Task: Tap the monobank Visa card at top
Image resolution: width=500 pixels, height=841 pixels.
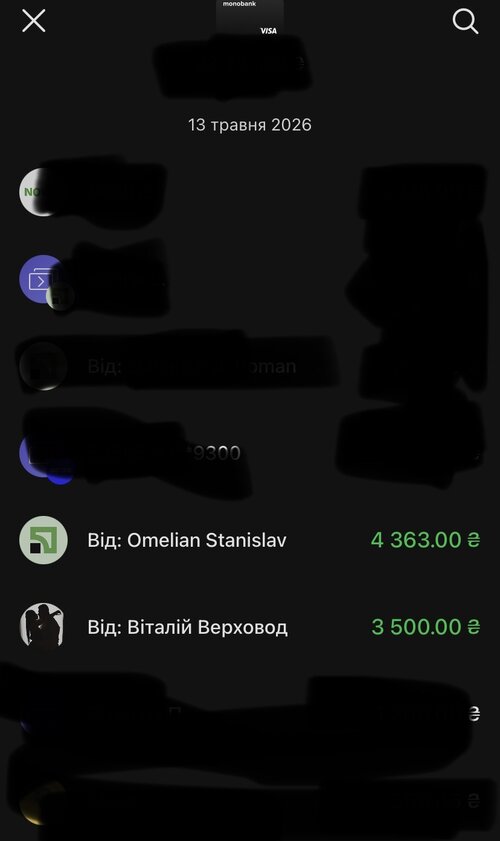Action: click(250, 18)
